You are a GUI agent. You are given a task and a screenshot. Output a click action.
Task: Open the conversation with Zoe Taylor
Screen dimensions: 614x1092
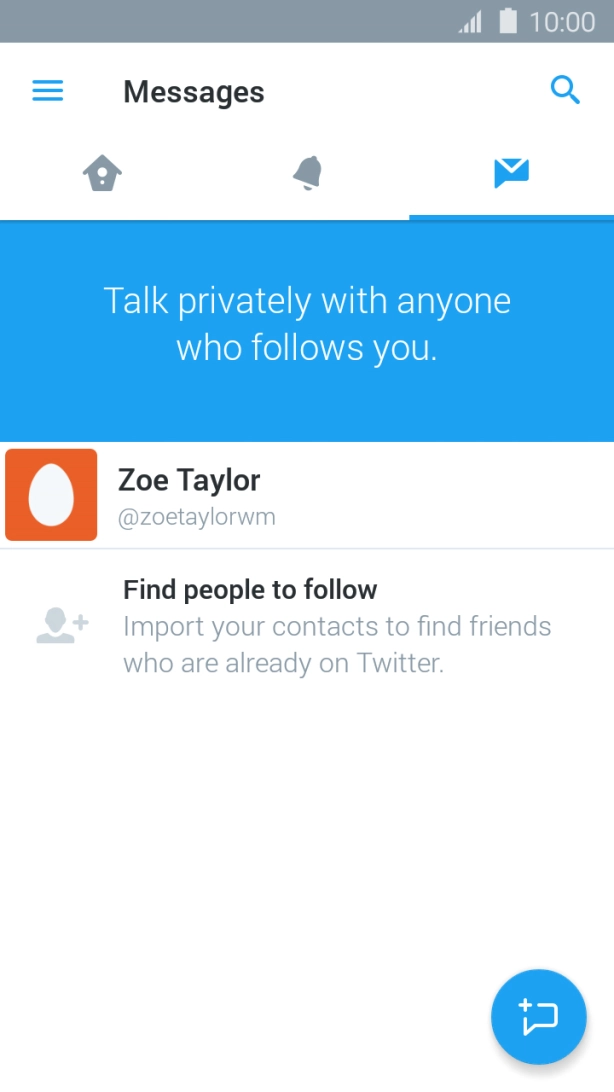point(307,496)
